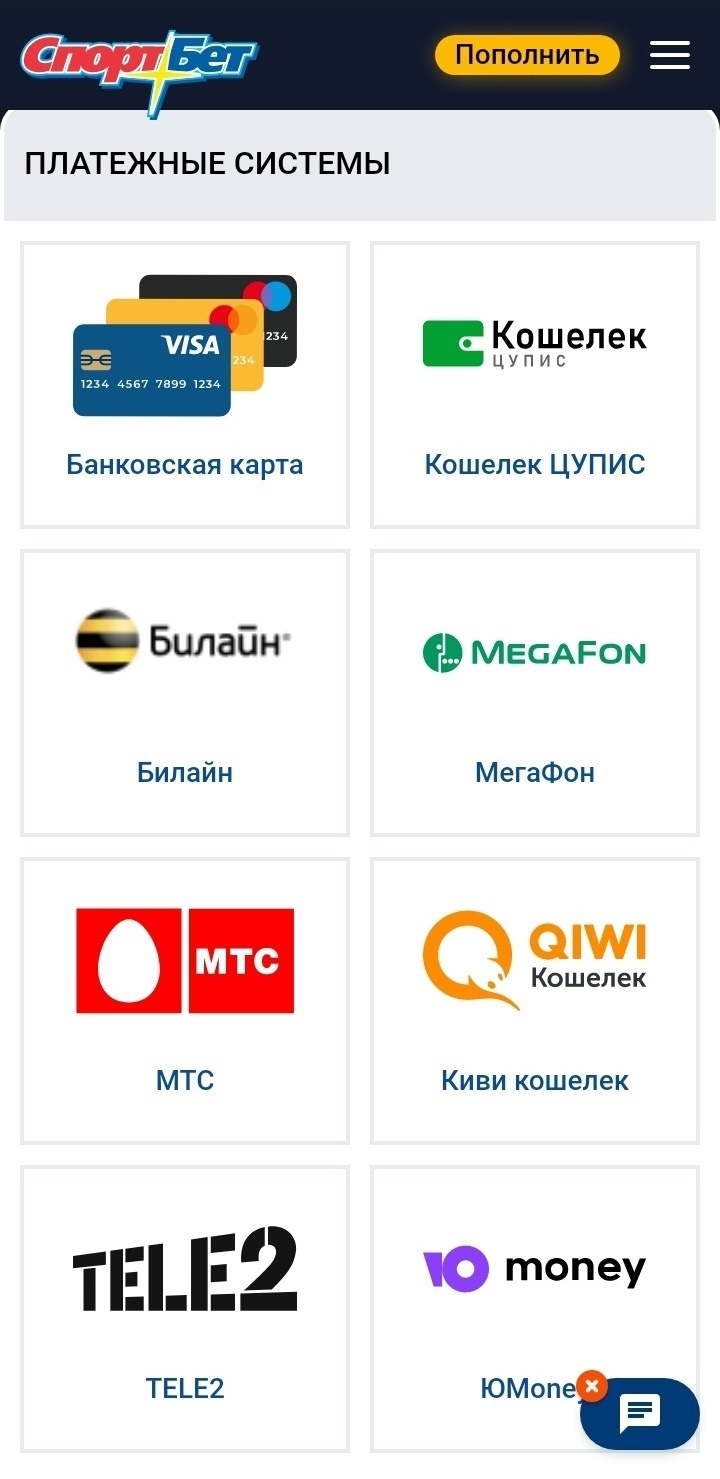Open the ЮMoney payment option link

[x=534, y=1388]
